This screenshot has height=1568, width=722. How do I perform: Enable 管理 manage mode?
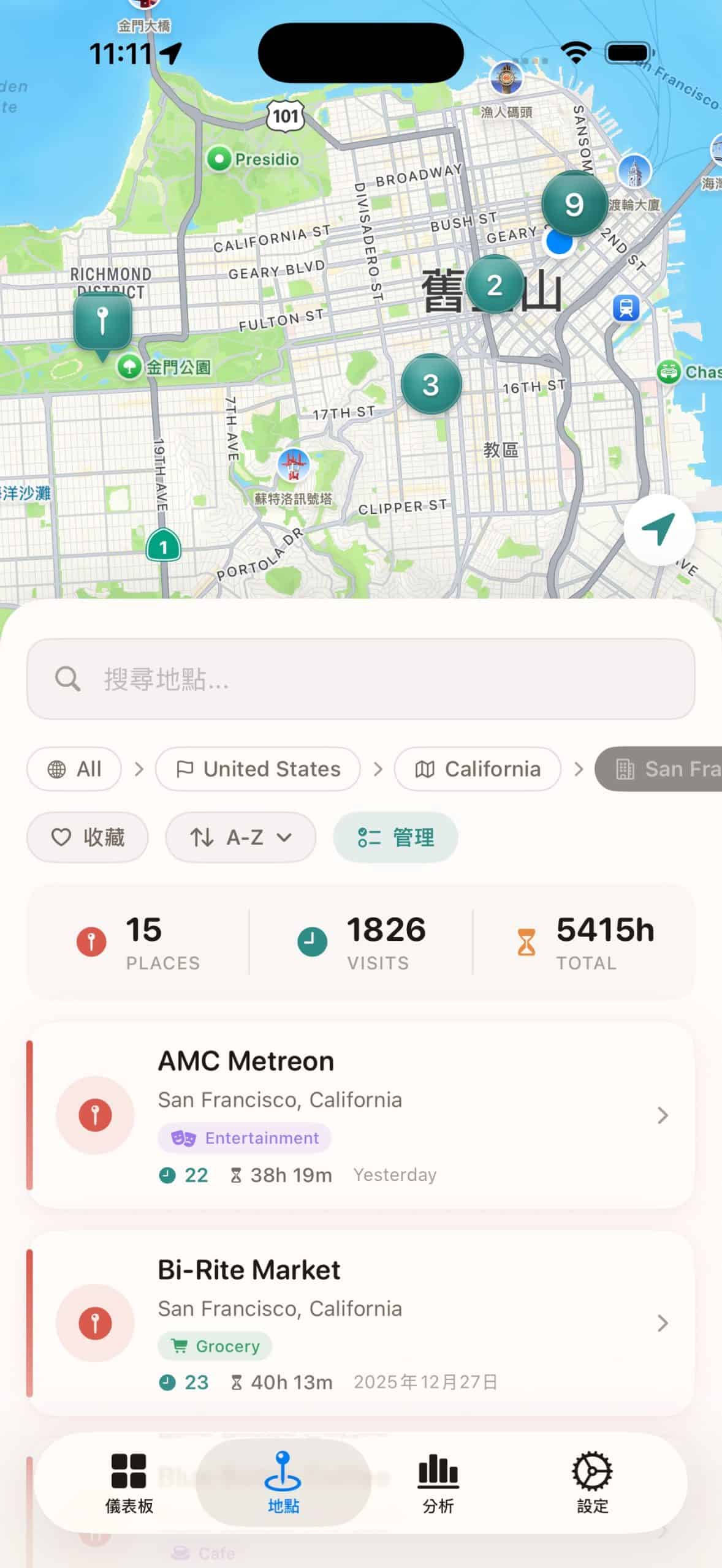[395, 839]
